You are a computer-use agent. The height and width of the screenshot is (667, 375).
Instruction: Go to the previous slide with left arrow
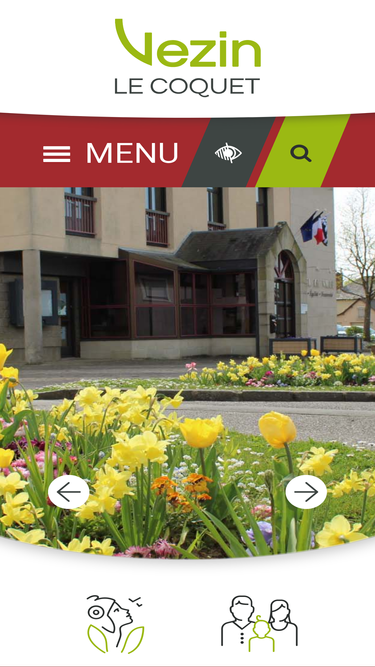click(x=69, y=492)
